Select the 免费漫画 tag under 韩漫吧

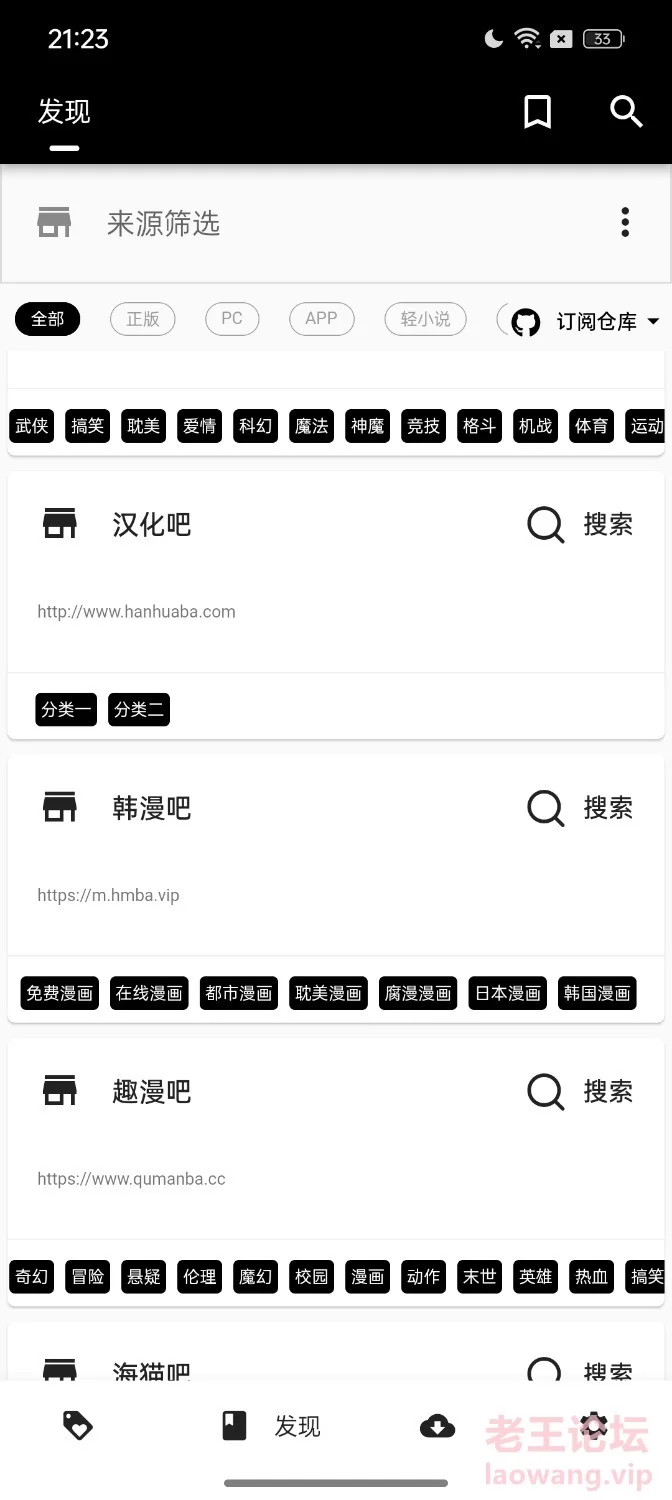tap(60, 993)
